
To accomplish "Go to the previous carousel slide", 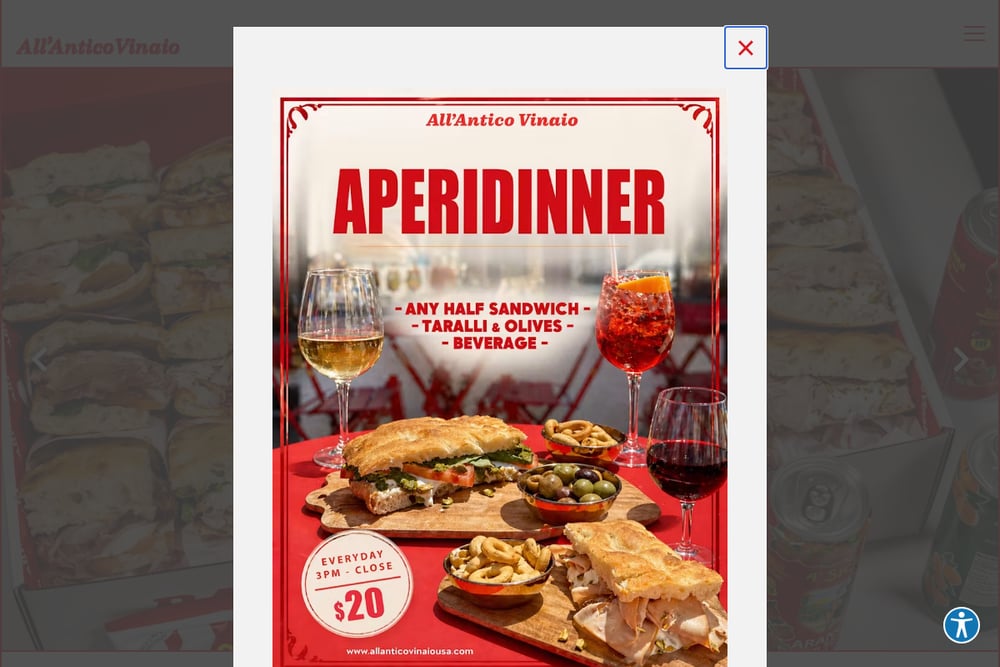I will pyautogui.click(x=40, y=360).
